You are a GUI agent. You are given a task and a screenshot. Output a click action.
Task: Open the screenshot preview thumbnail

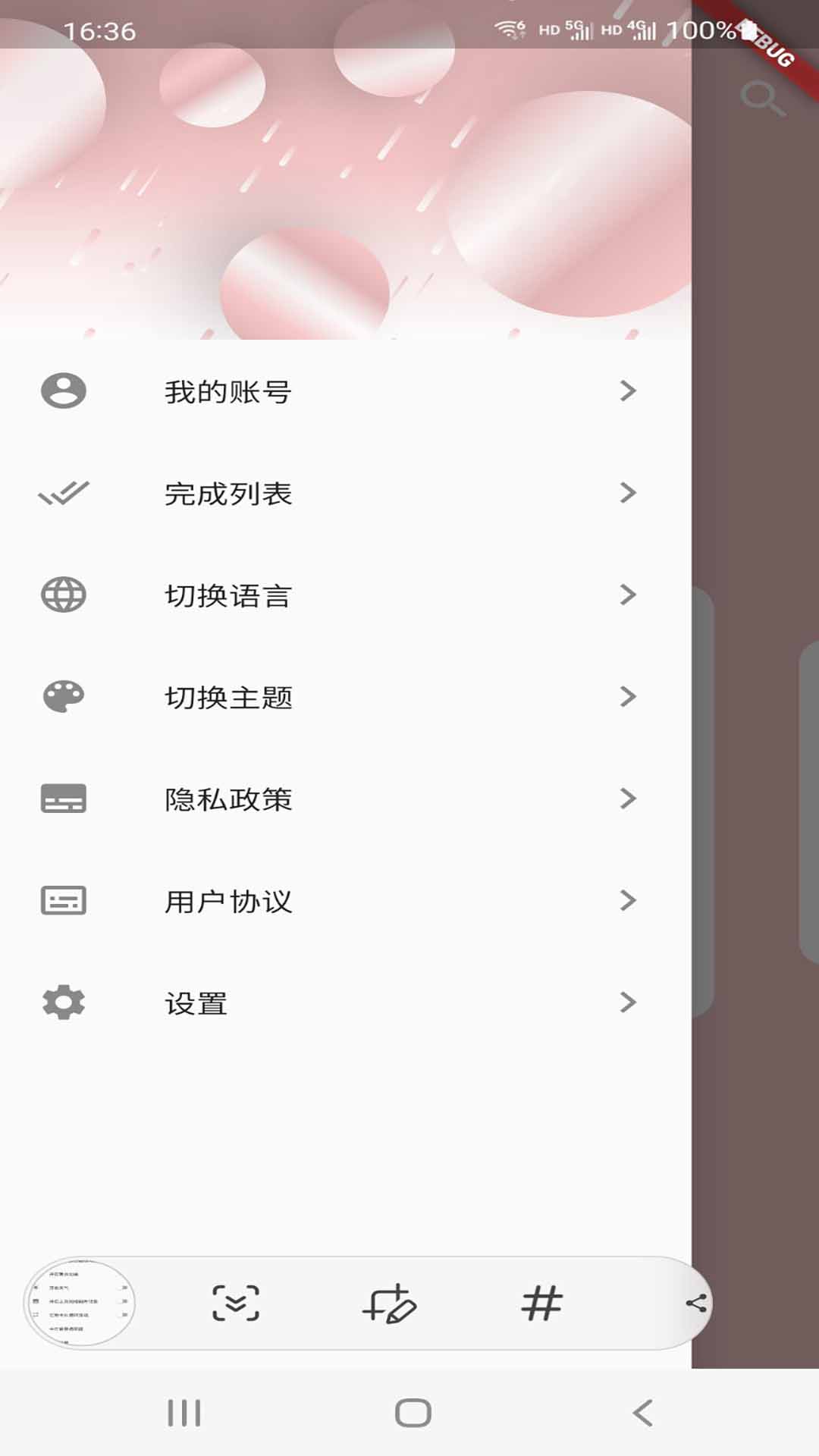(80, 1303)
